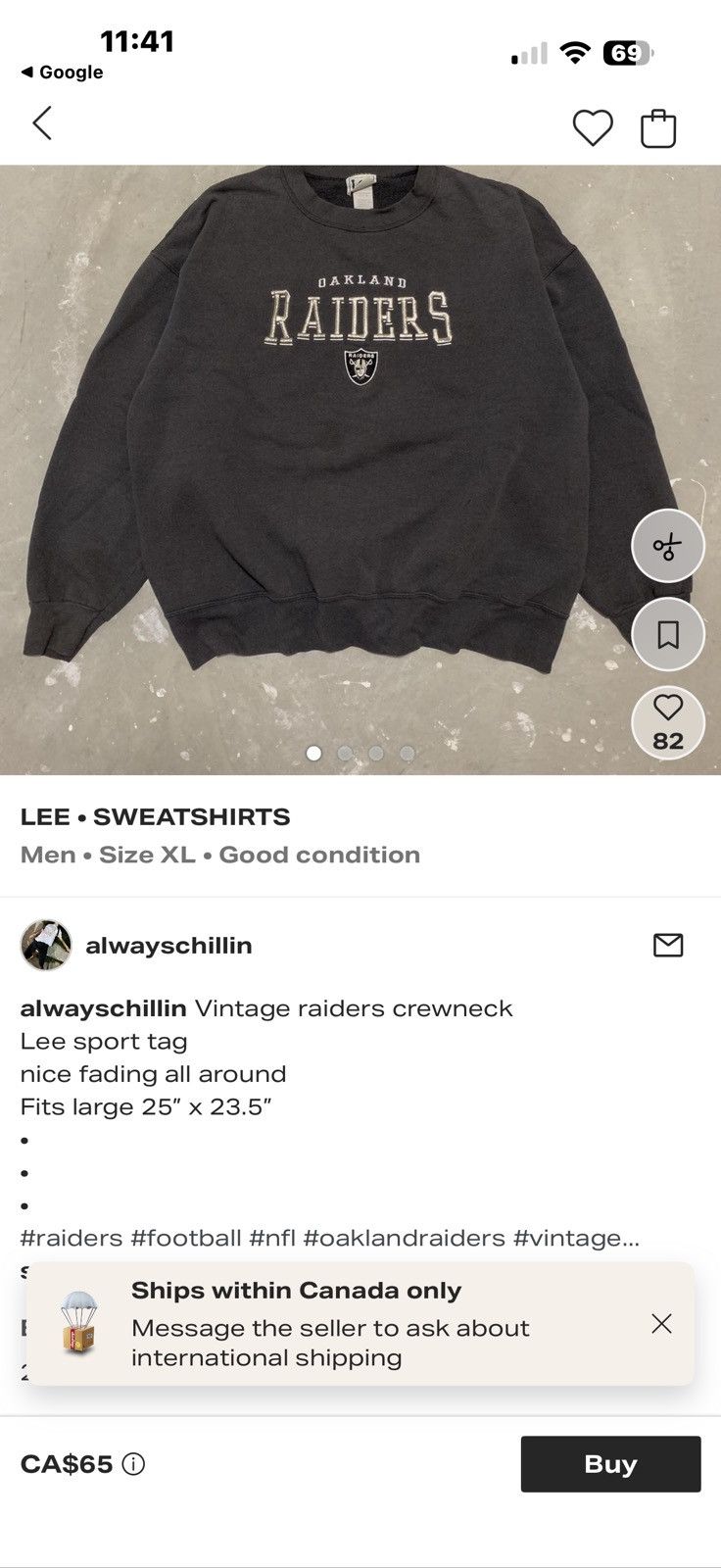Image resolution: width=721 pixels, height=1568 pixels.
Task: Share this listing
Action: click(x=668, y=546)
